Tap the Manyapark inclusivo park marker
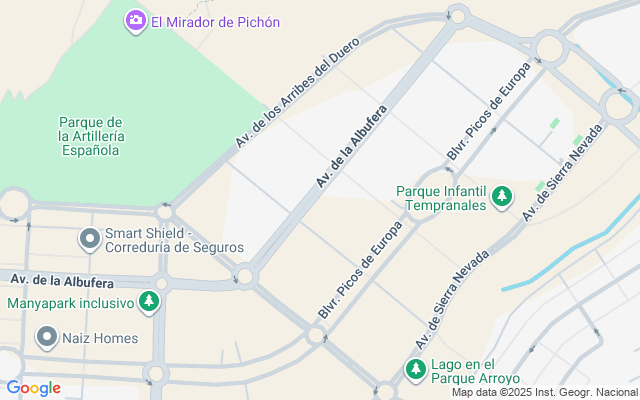640x400 pixels. pyautogui.click(x=149, y=302)
